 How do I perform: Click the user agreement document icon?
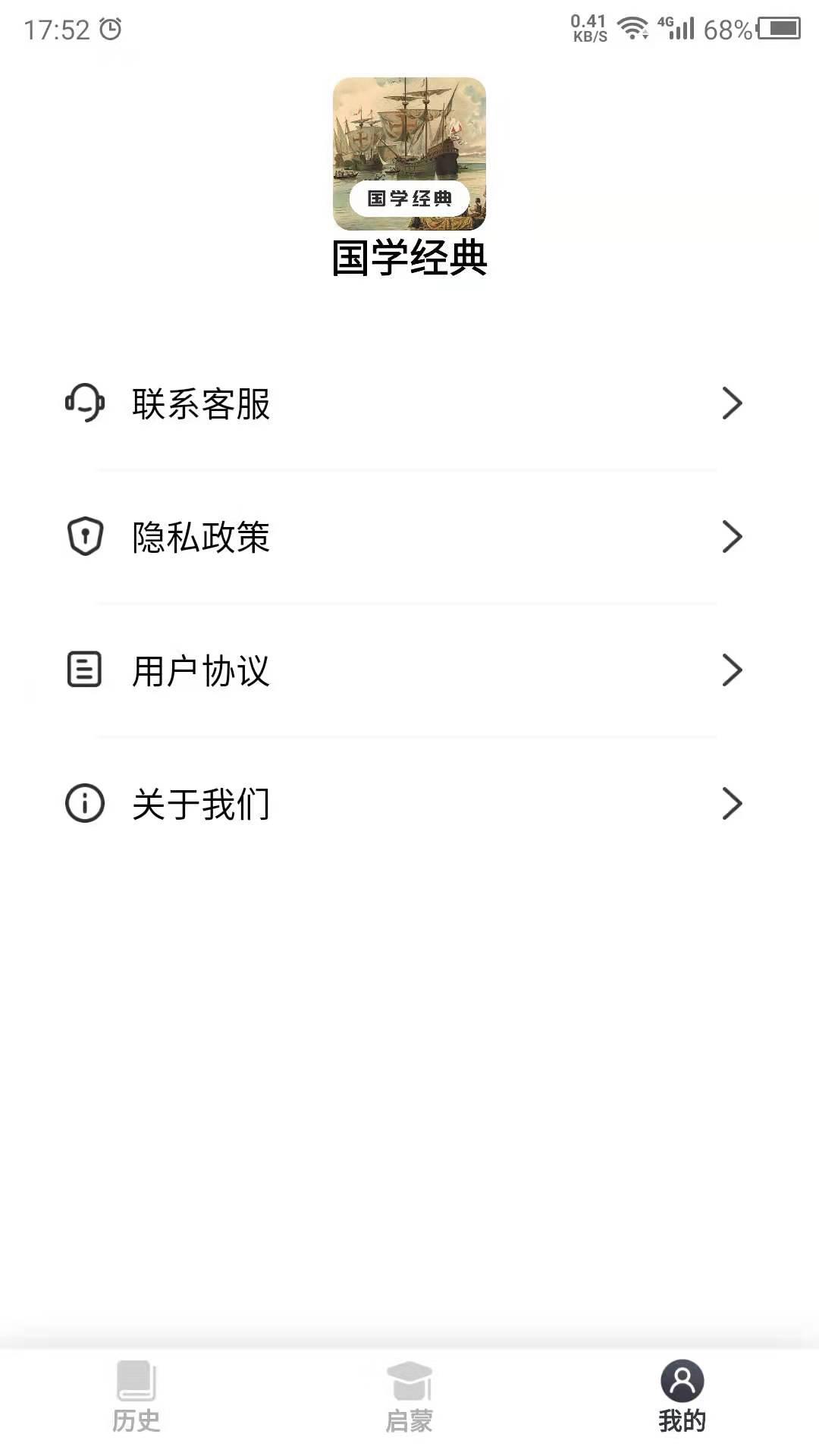[x=84, y=670]
